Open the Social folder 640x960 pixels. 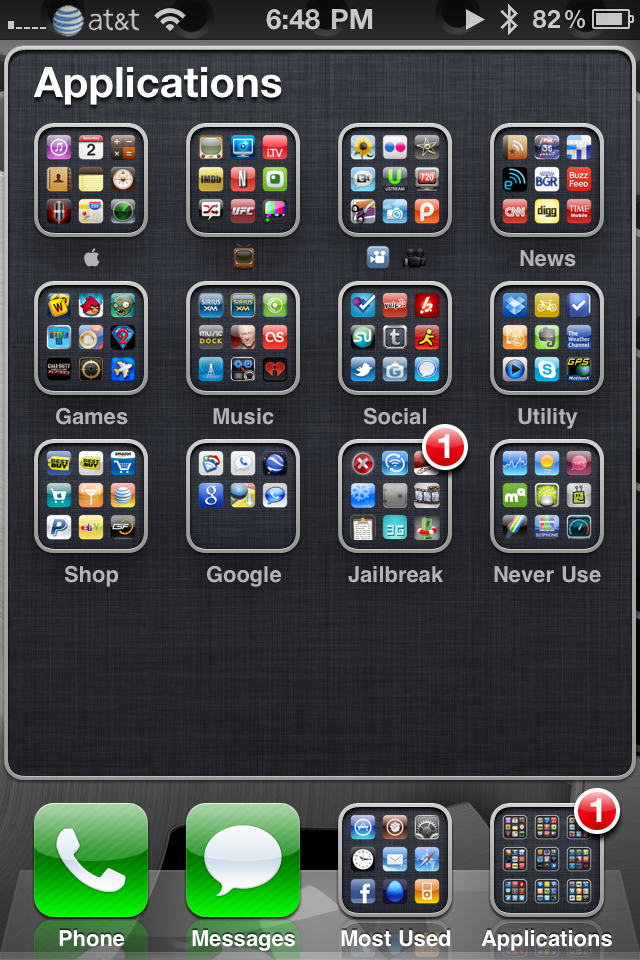395,339
